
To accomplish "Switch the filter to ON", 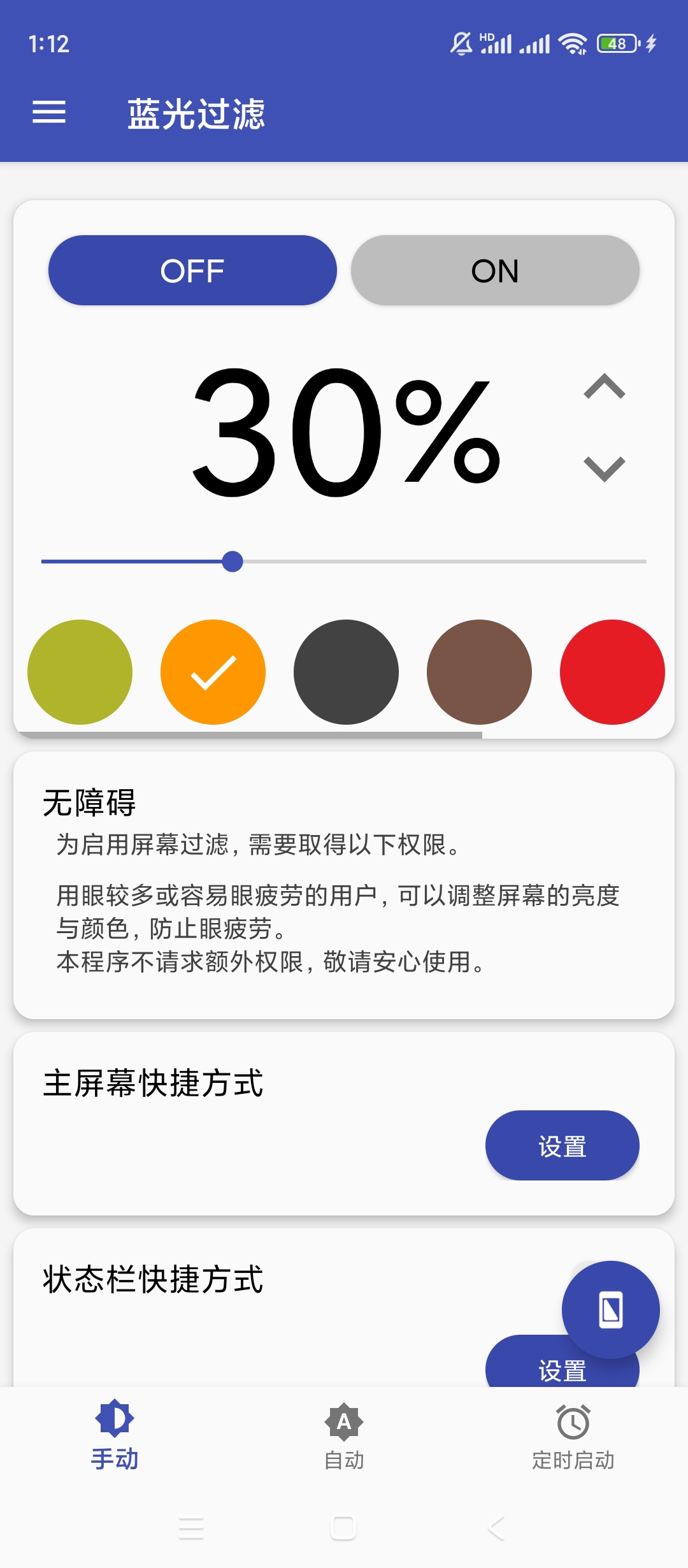I will click(495, 270).
